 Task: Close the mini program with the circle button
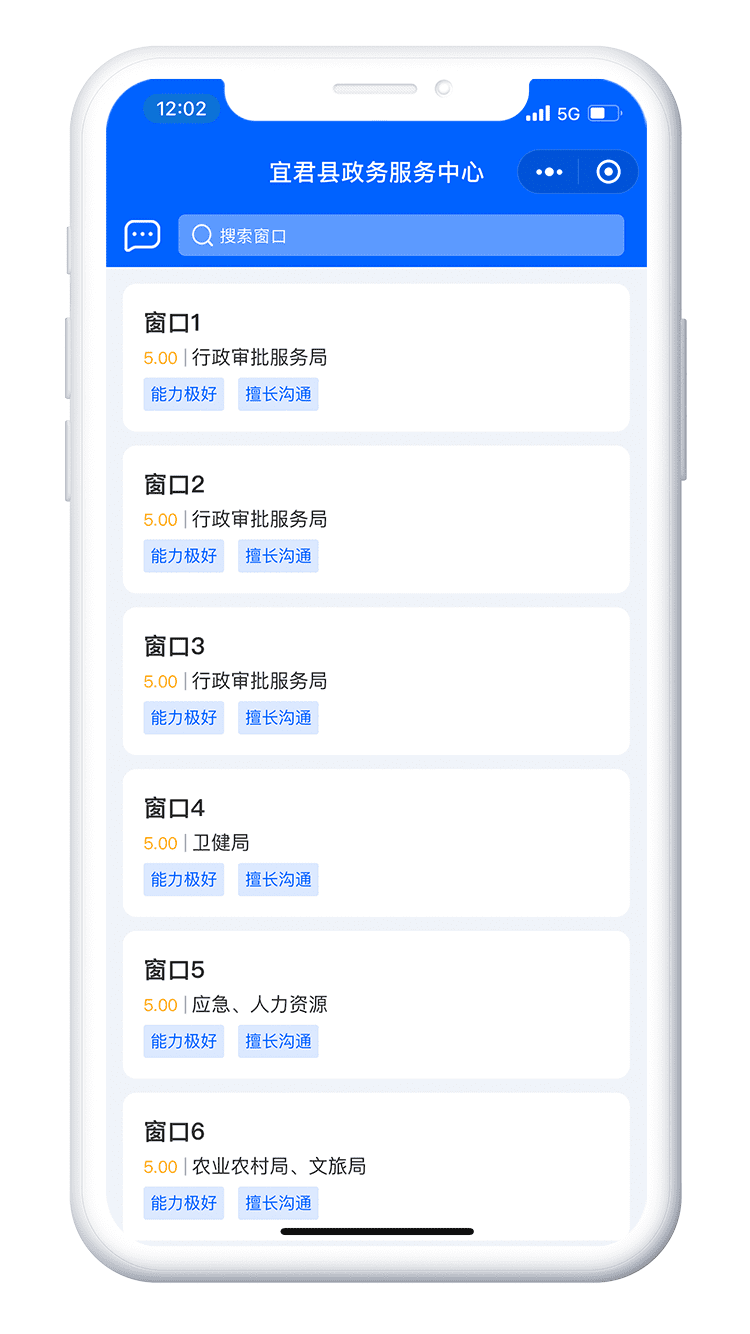click(x=608, y=172)
